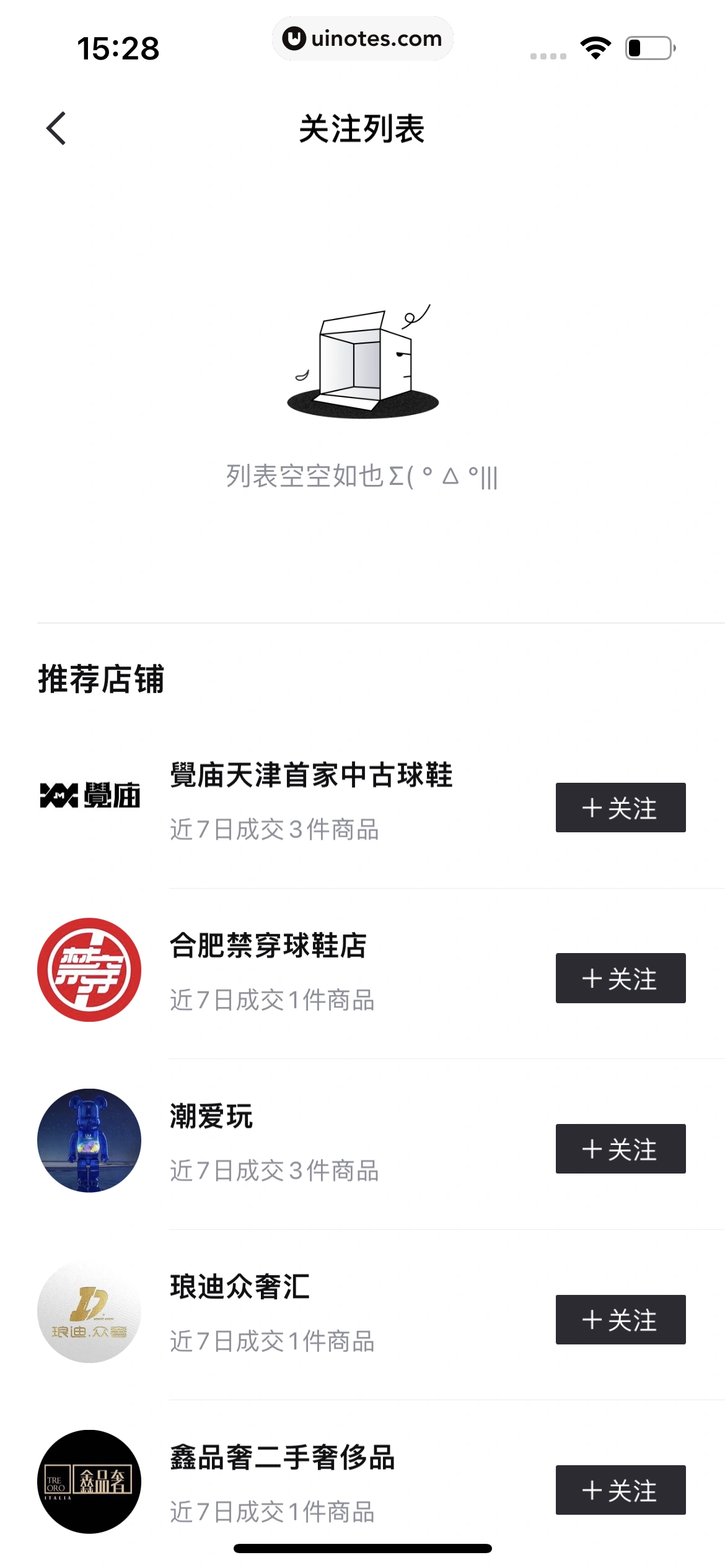Tap the status bar clock showing 15:28
Screen dimensions: 725x1568
pyautogui.click(x=120, y=46)
